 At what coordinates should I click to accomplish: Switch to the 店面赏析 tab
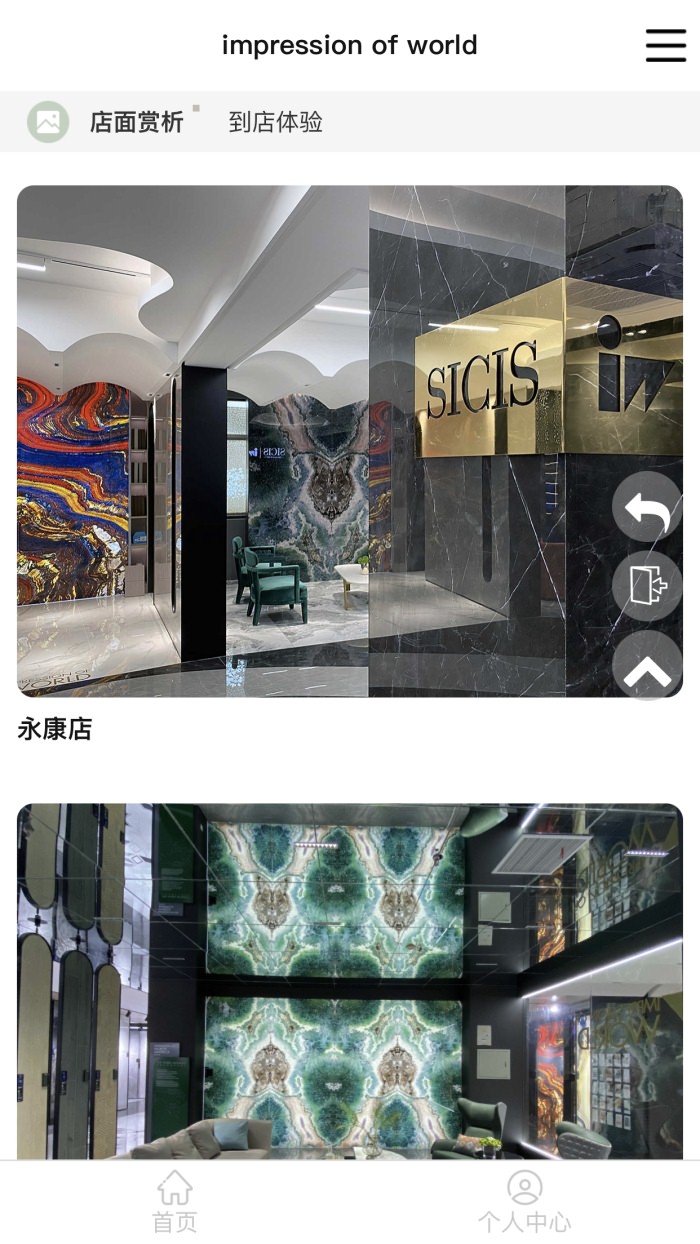tap(136, 122)
